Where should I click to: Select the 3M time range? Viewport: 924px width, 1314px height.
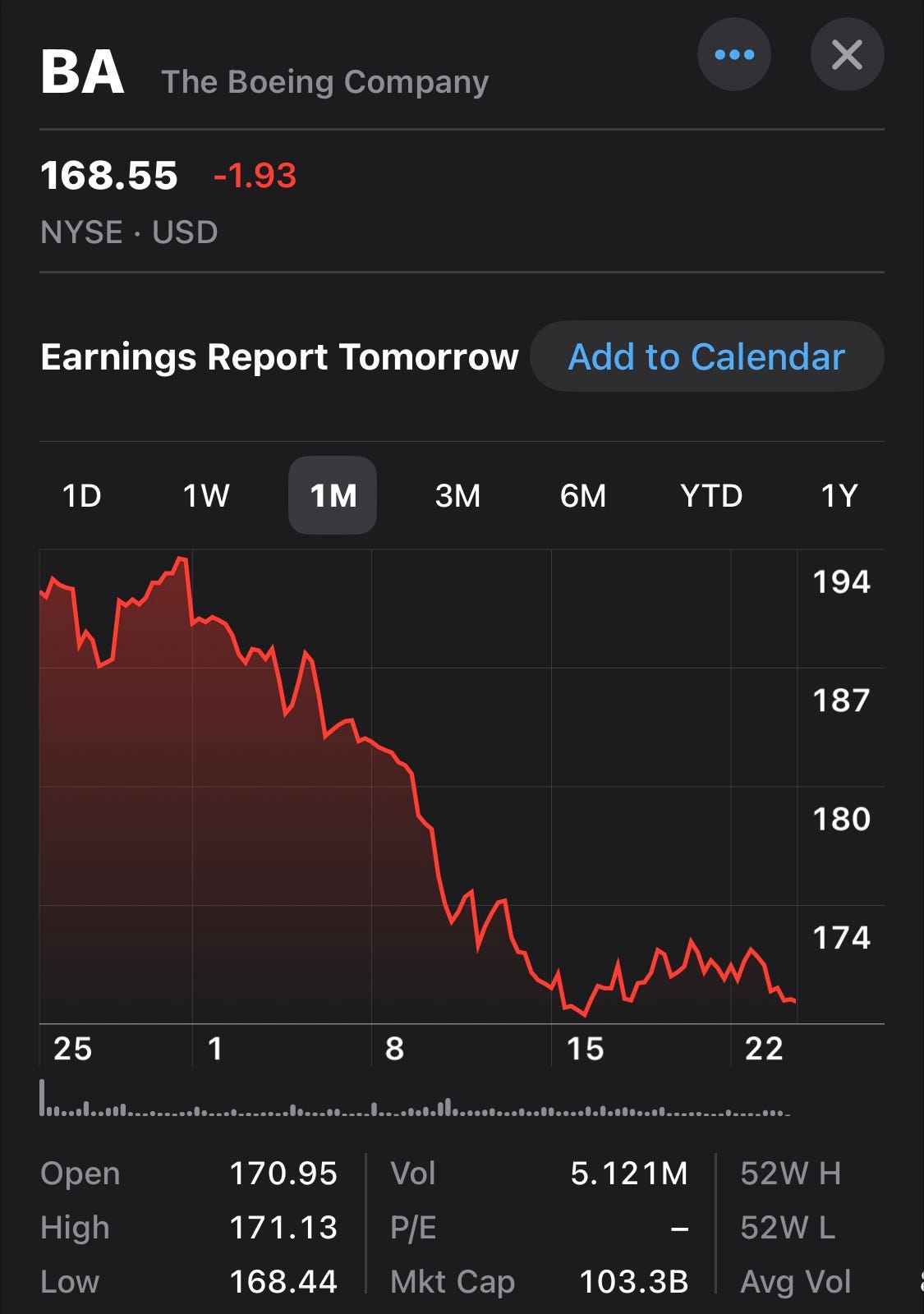tap(457, 495)
